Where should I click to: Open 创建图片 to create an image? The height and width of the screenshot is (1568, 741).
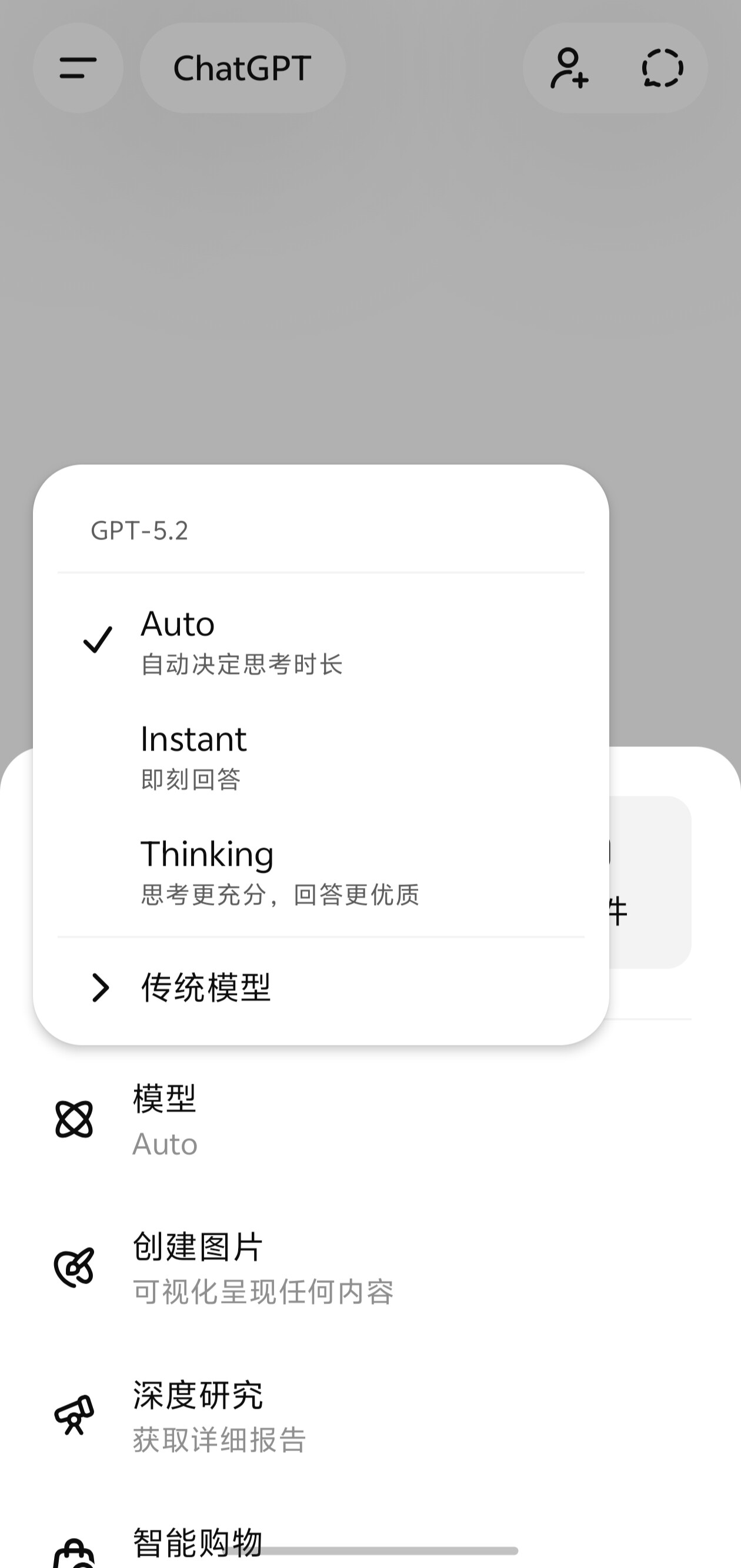click(x=370, y=1268)
